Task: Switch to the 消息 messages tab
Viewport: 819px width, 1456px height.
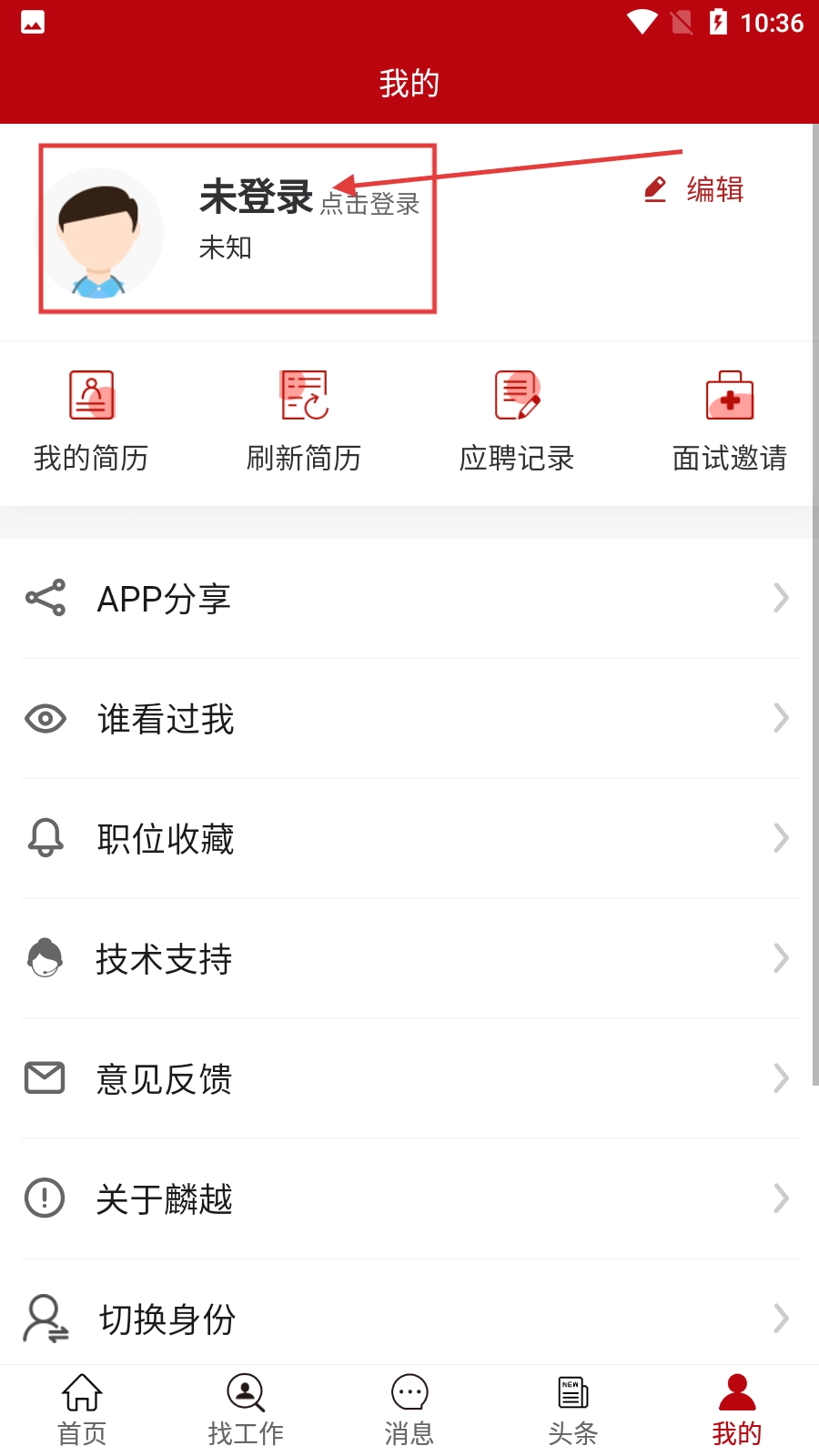Action: 409,1410
